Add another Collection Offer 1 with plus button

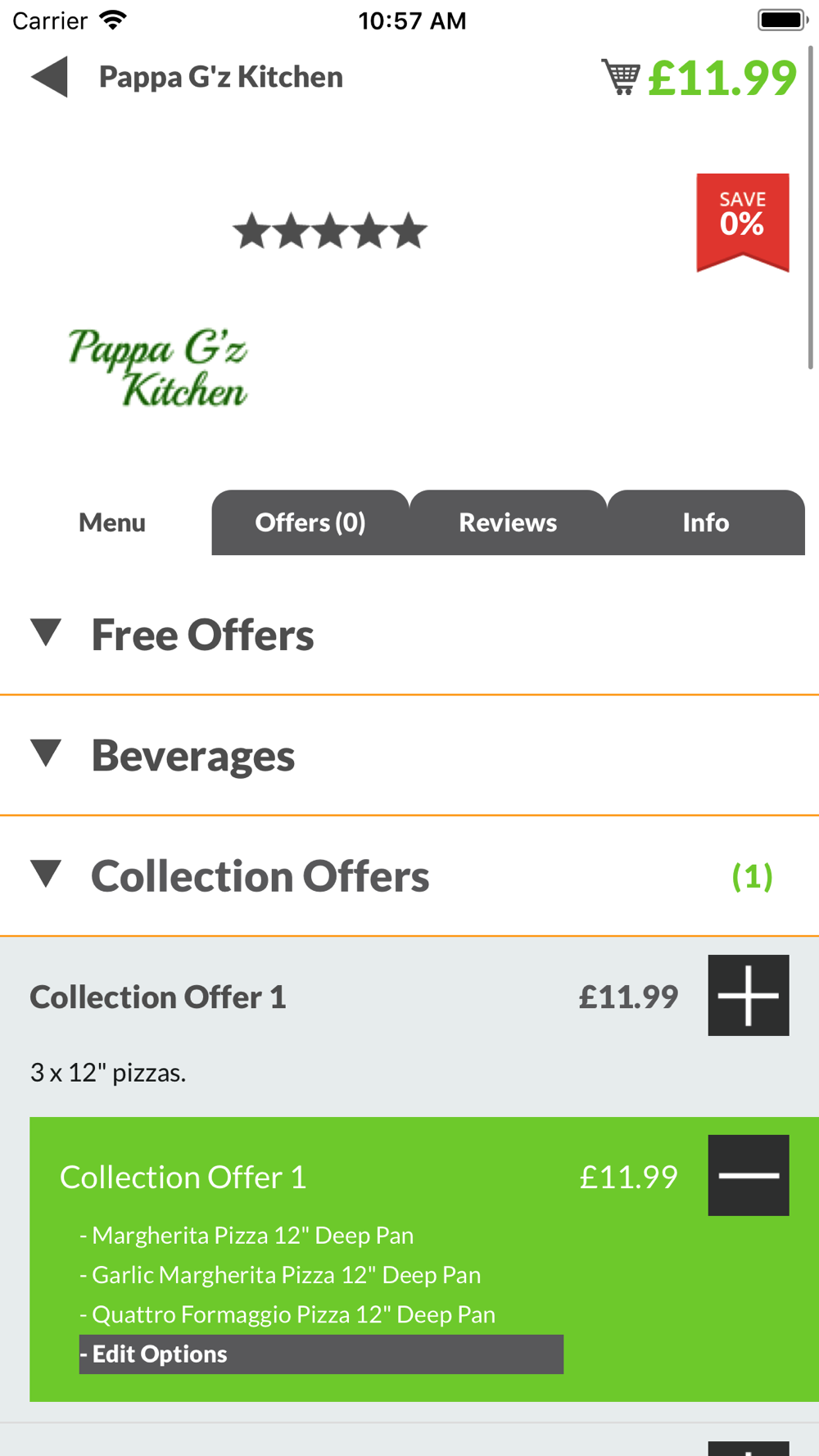tap(749, 995)
